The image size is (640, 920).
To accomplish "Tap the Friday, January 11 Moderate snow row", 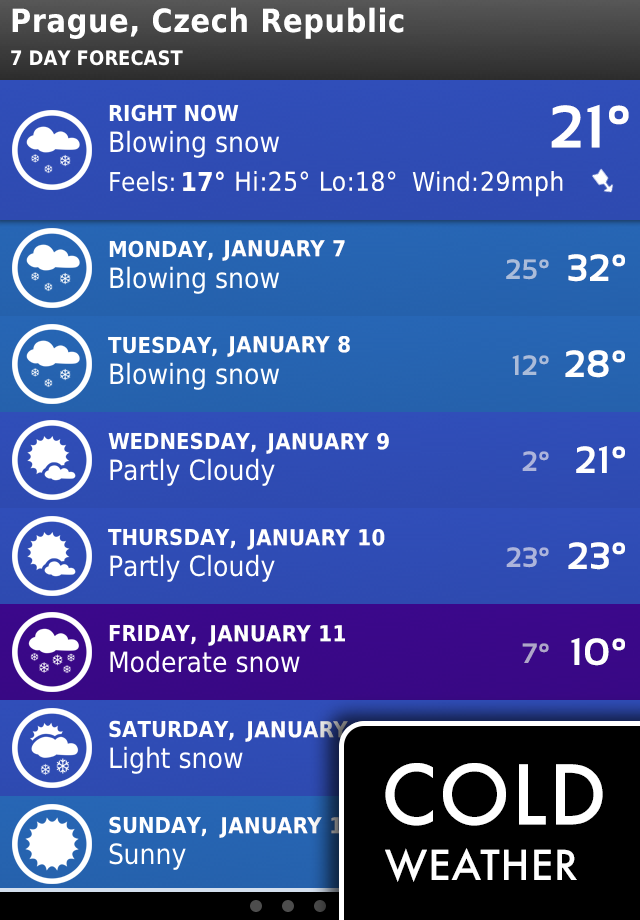I will click(320, 652).
